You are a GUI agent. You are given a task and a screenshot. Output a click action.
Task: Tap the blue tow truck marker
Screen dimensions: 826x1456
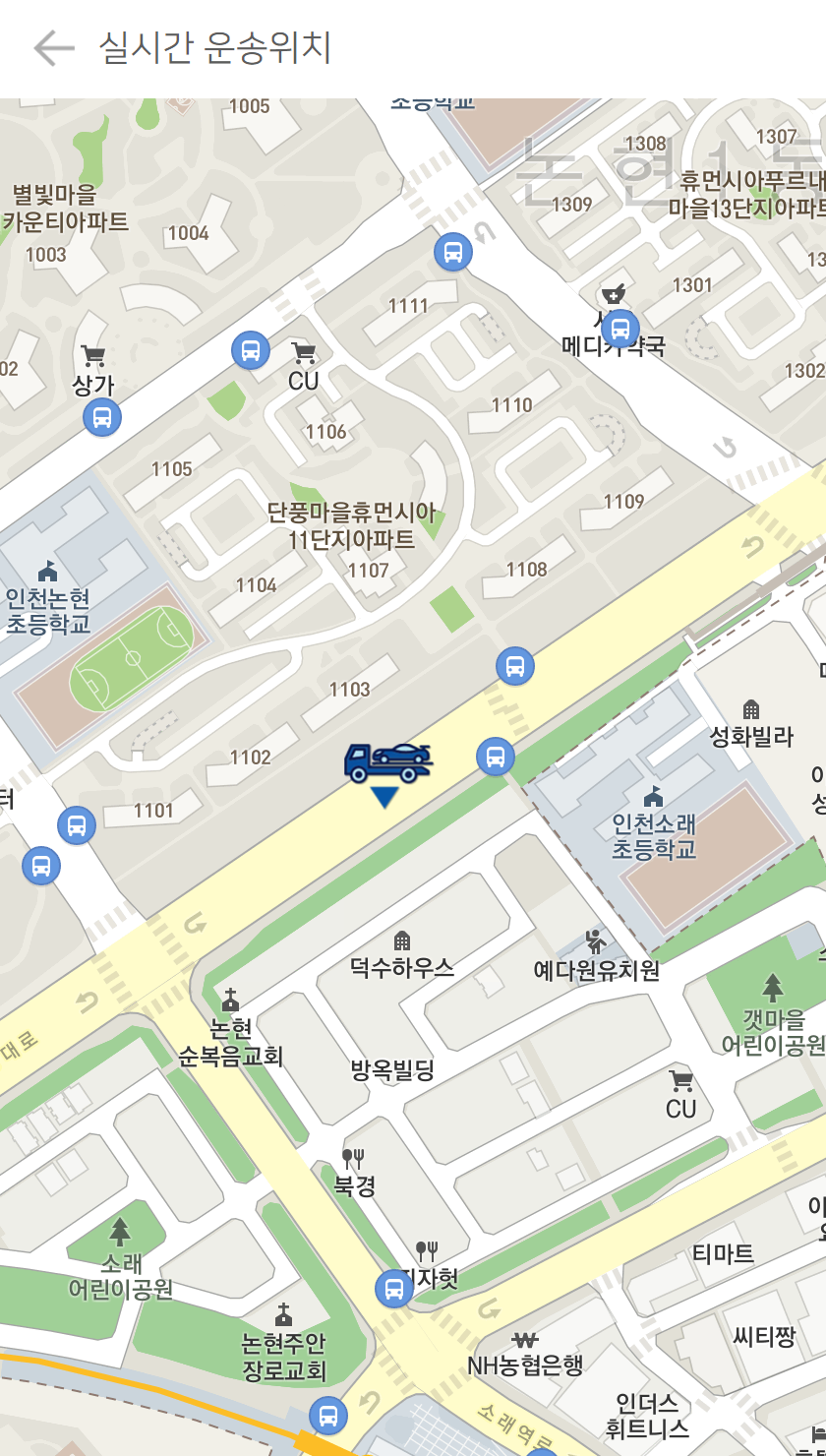(387, 763)
